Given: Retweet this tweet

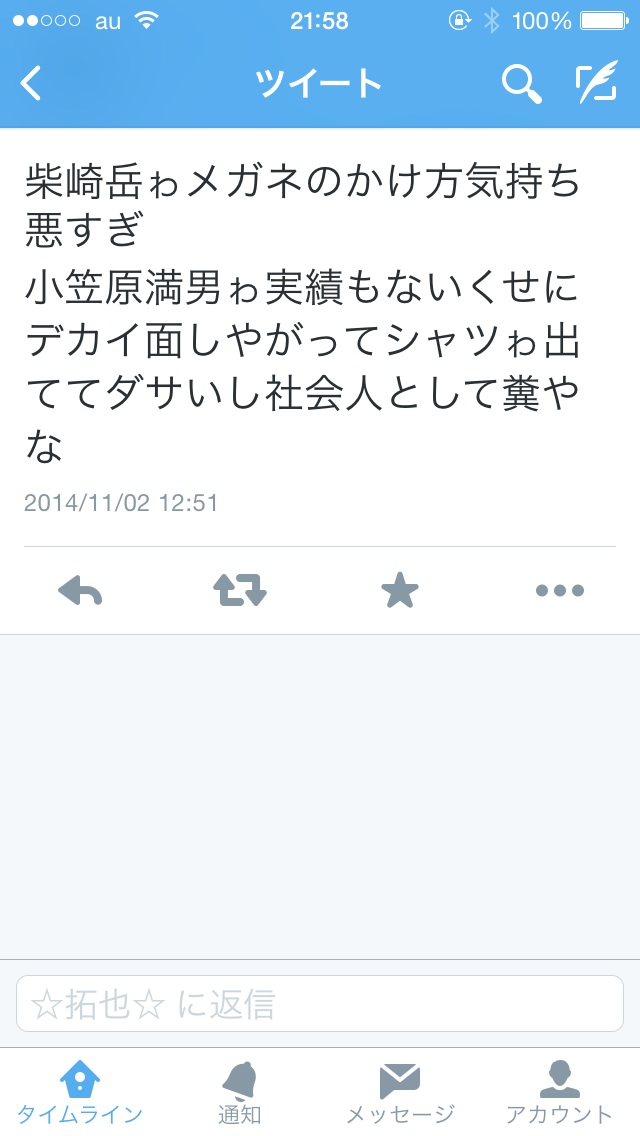Looking at the screenshot, I should (x=240, y=591).
